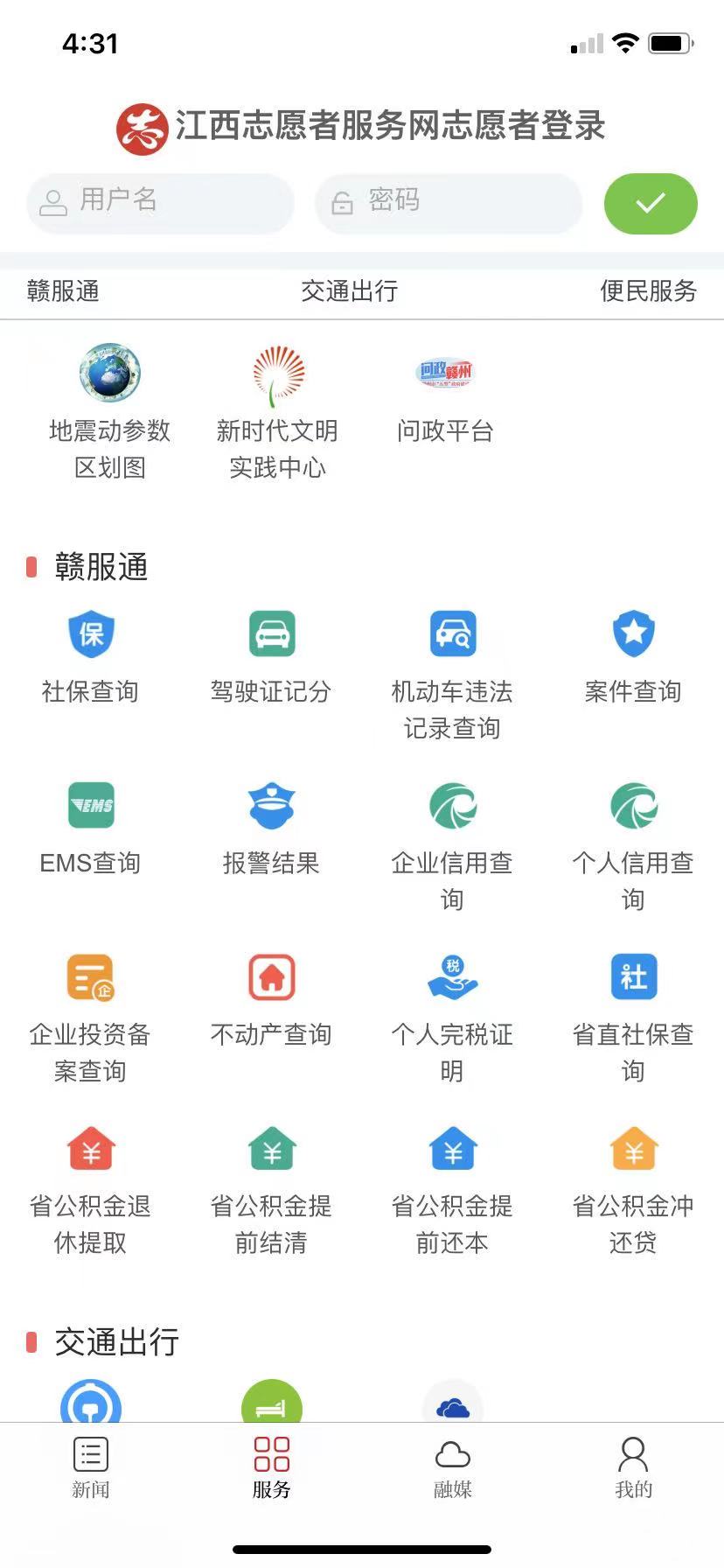Switch to the 便民服务 tab
The width and height of the screenshot is (724, 1568).
pyautogui.click(x=650, y=291)
